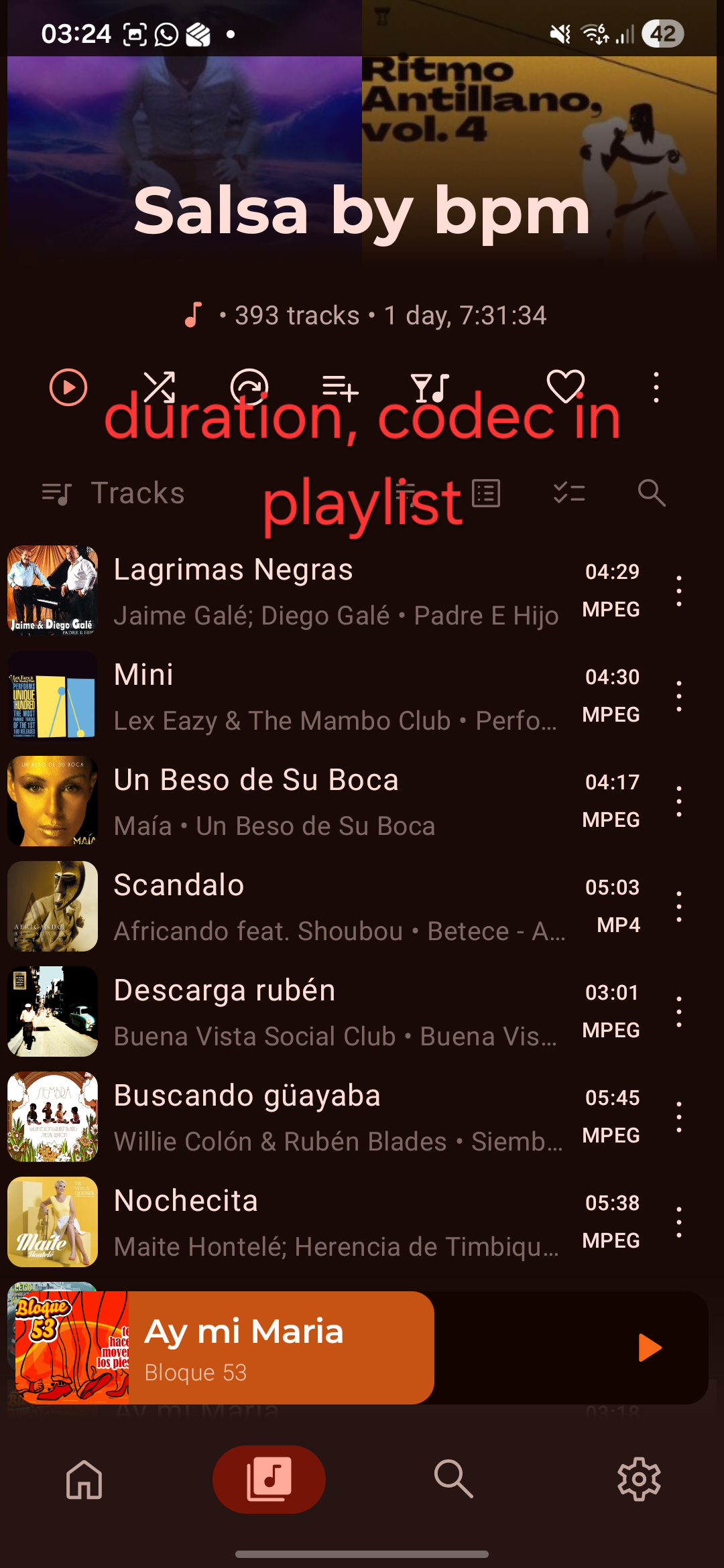Like the playlist with heart icon
Image resolution: width=724 pixels, height=1568 pixels.
coord(566,387)
